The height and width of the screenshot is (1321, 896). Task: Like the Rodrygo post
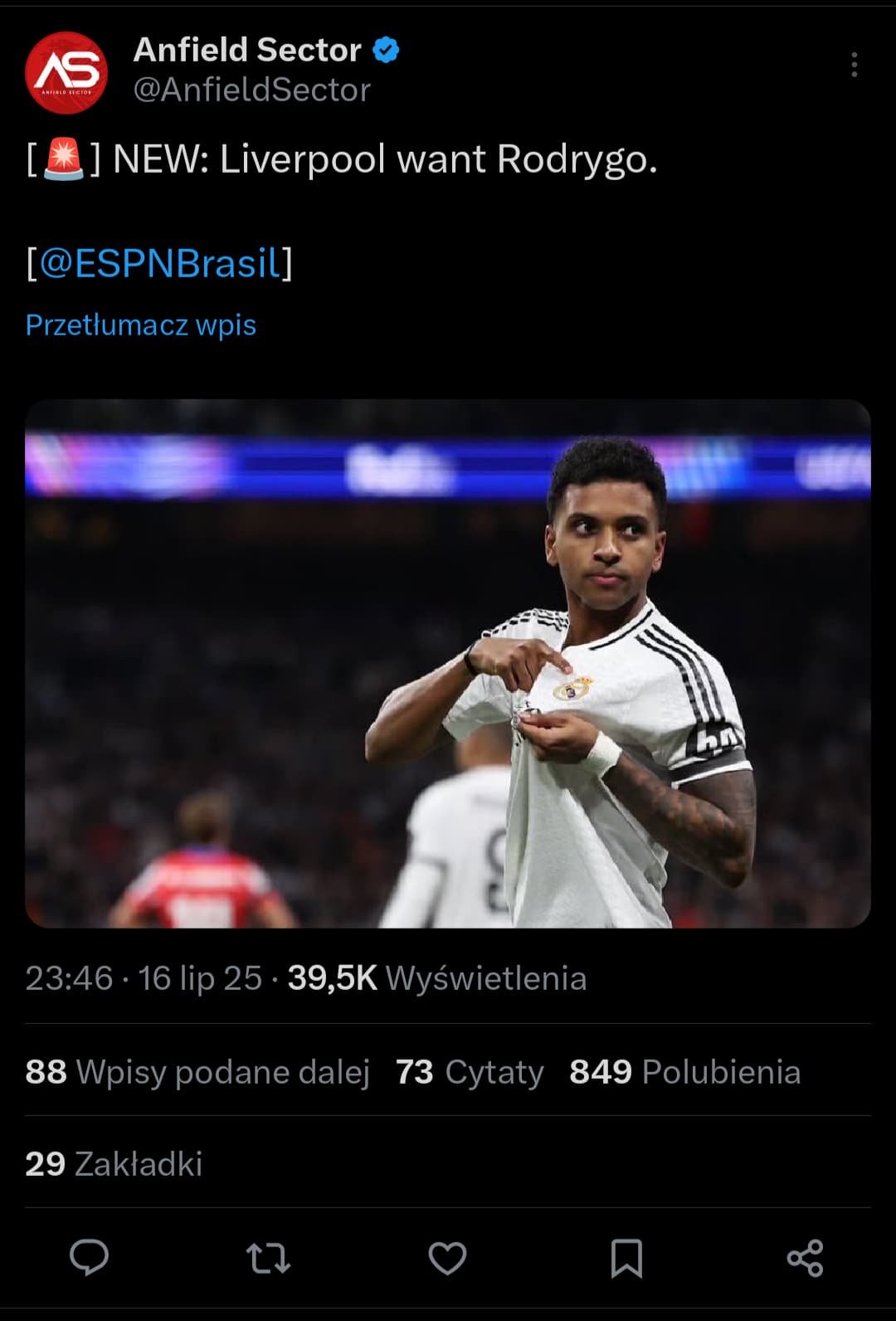click(x=447, y=1257)
